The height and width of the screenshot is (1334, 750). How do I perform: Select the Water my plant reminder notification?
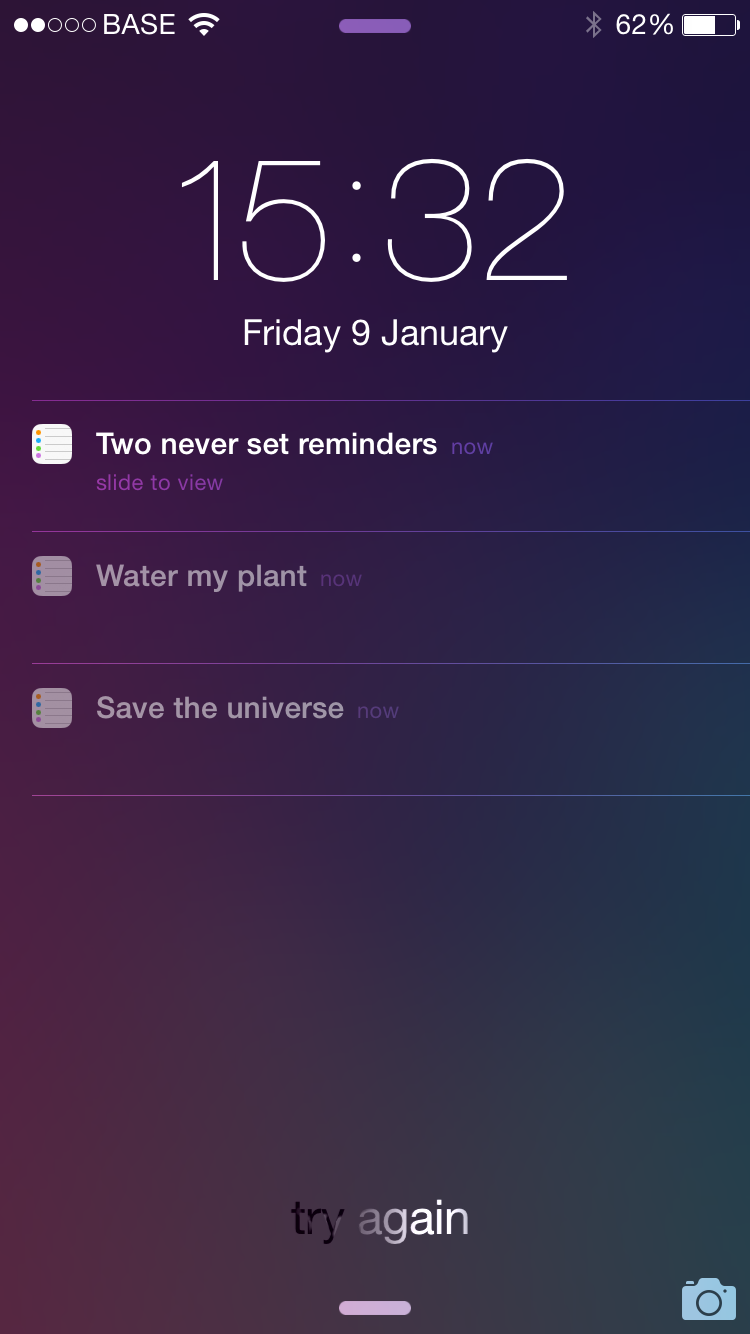(x=390, y=597)
